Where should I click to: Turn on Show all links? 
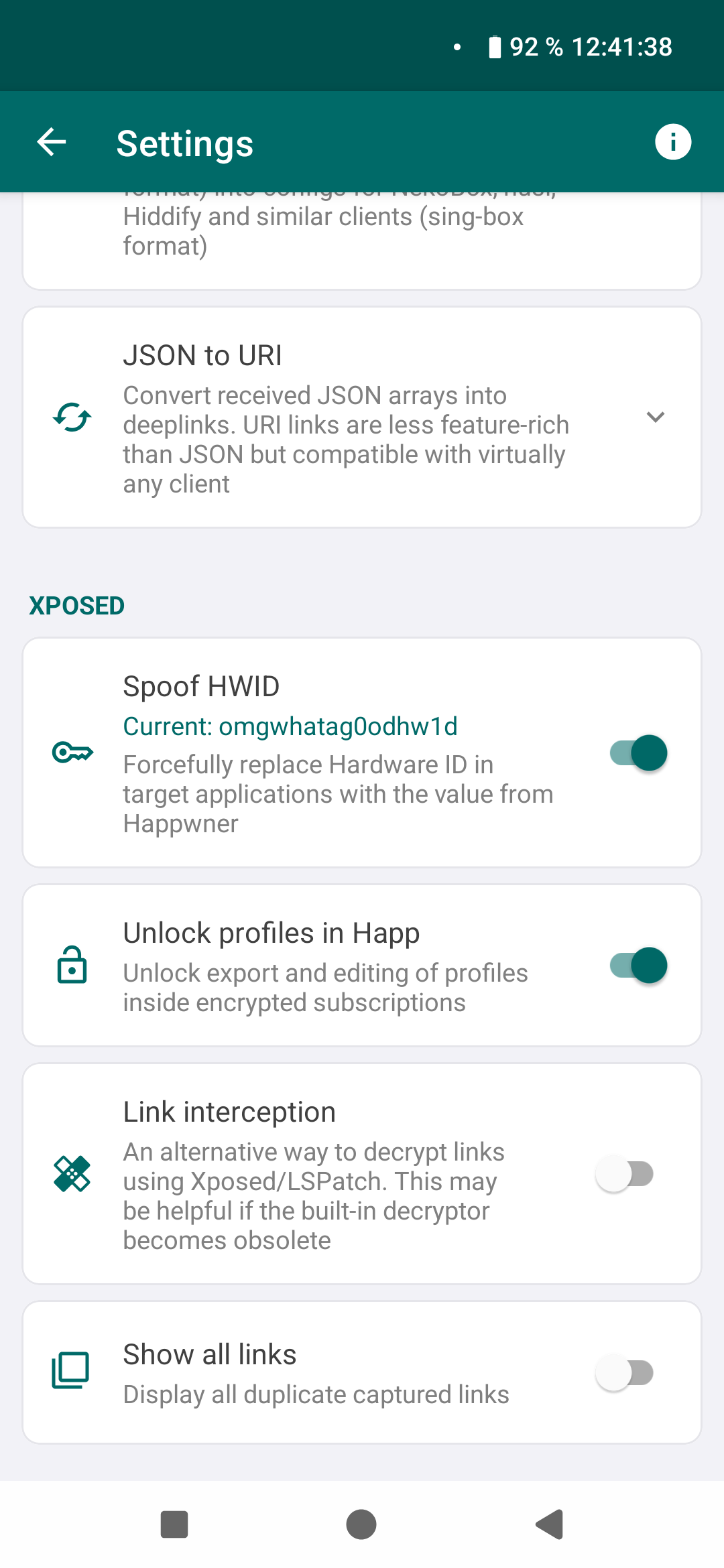[625, 1372]
